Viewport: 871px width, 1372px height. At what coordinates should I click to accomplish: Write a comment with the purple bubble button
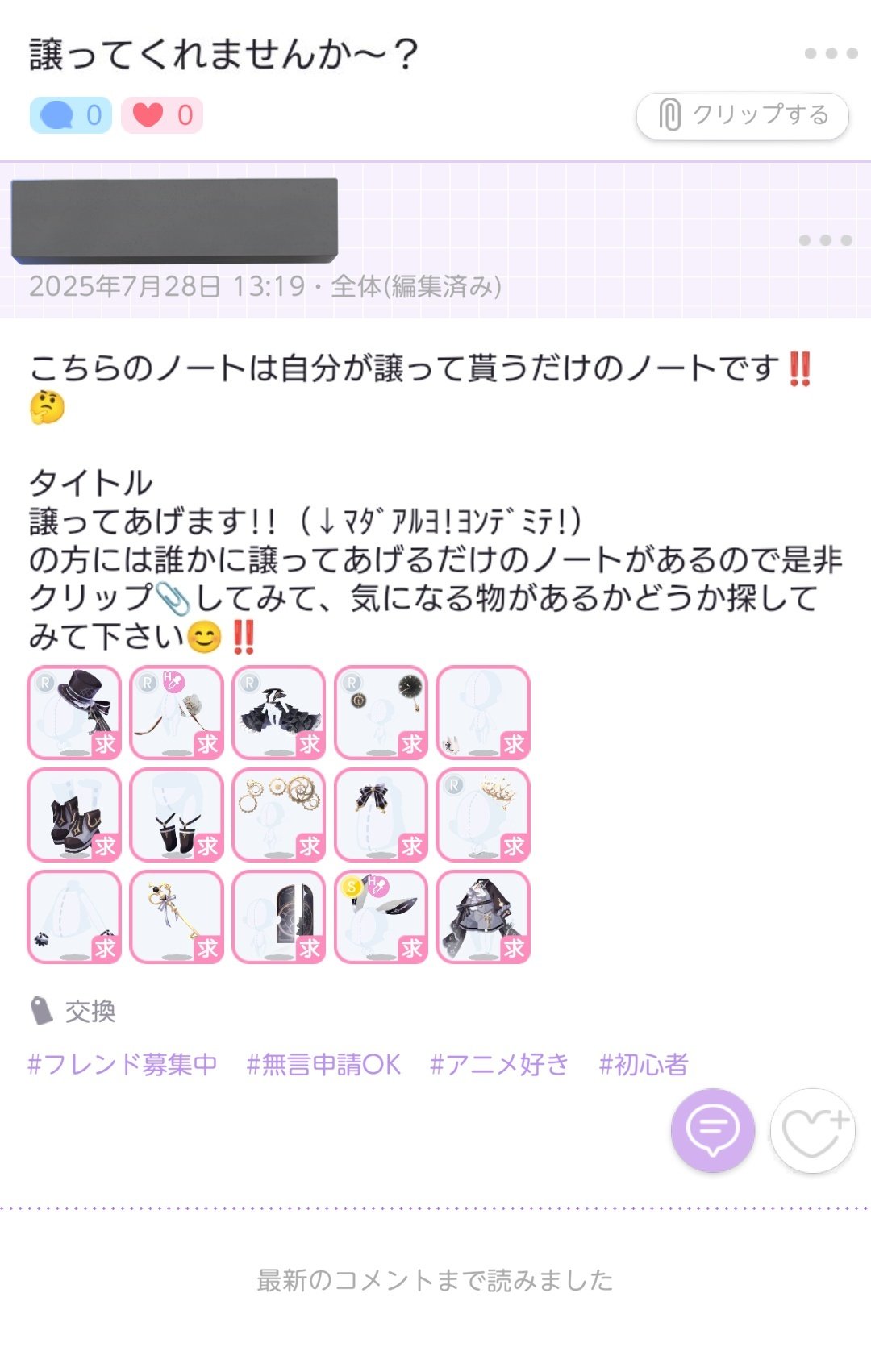[713, 1130]
